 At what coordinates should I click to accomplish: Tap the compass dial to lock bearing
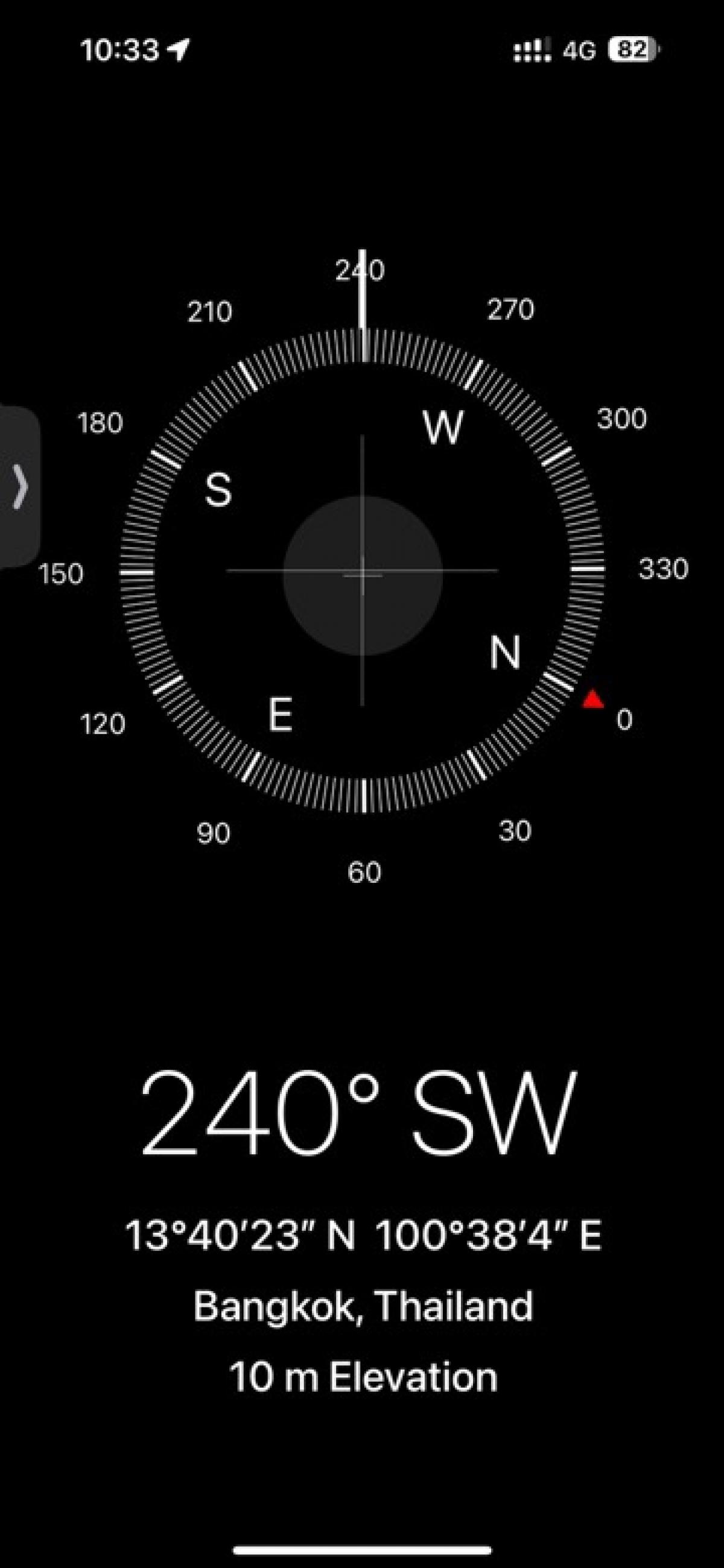pyautogui.click(x=363, y=571)
